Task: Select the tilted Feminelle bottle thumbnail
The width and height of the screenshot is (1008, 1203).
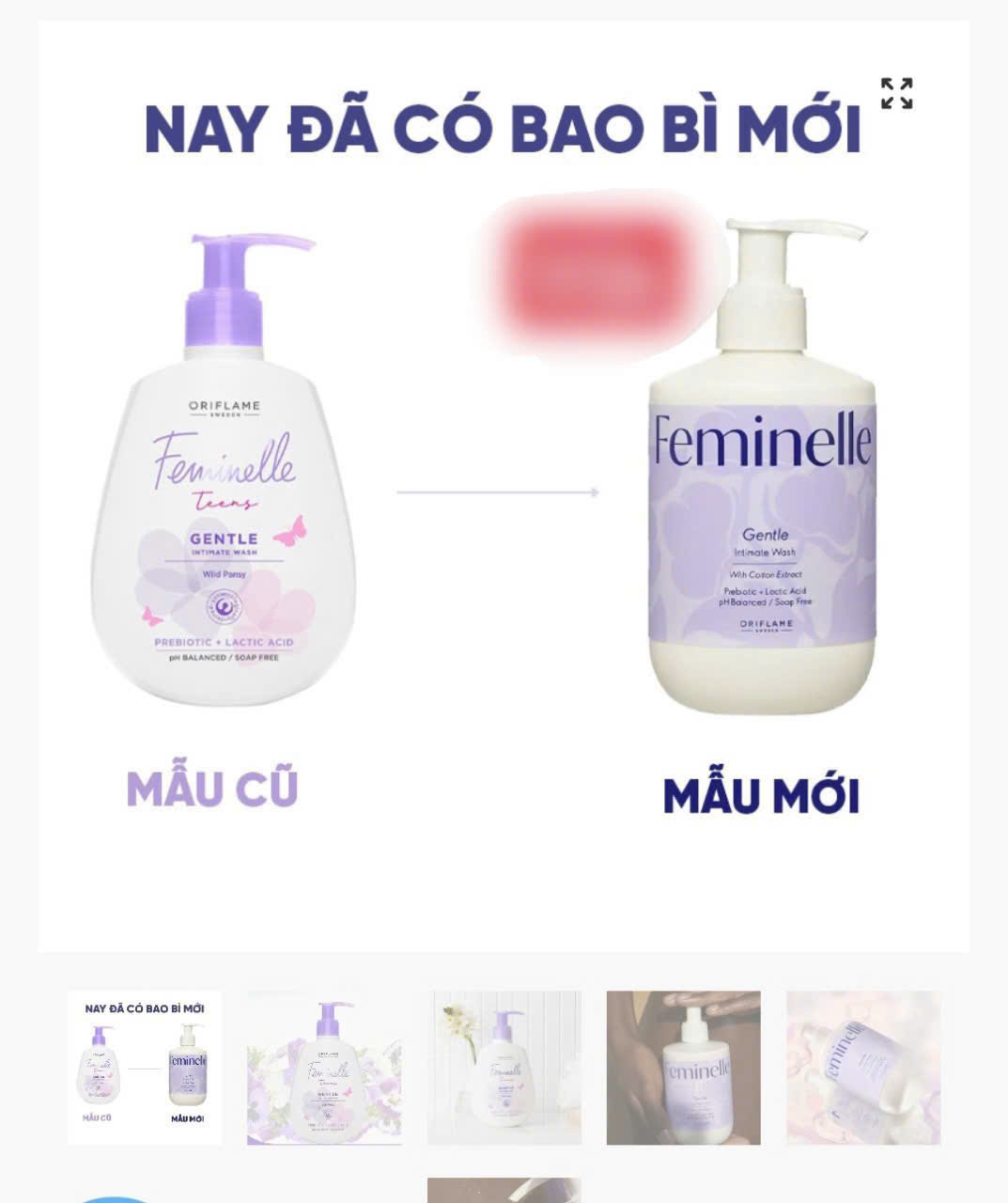Action: pyautogui.click(x=862, y=1068)
